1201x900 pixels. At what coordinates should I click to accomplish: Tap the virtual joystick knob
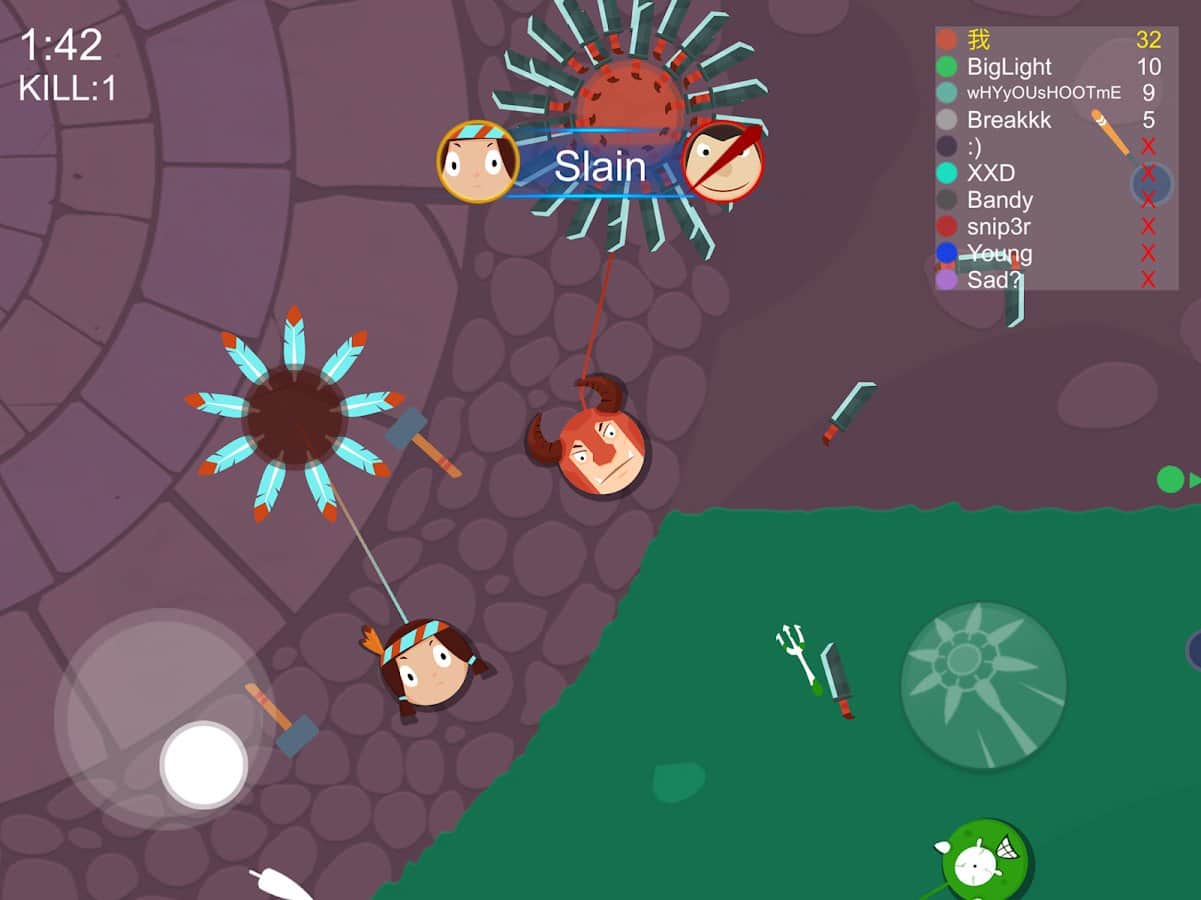pos(204,765)
